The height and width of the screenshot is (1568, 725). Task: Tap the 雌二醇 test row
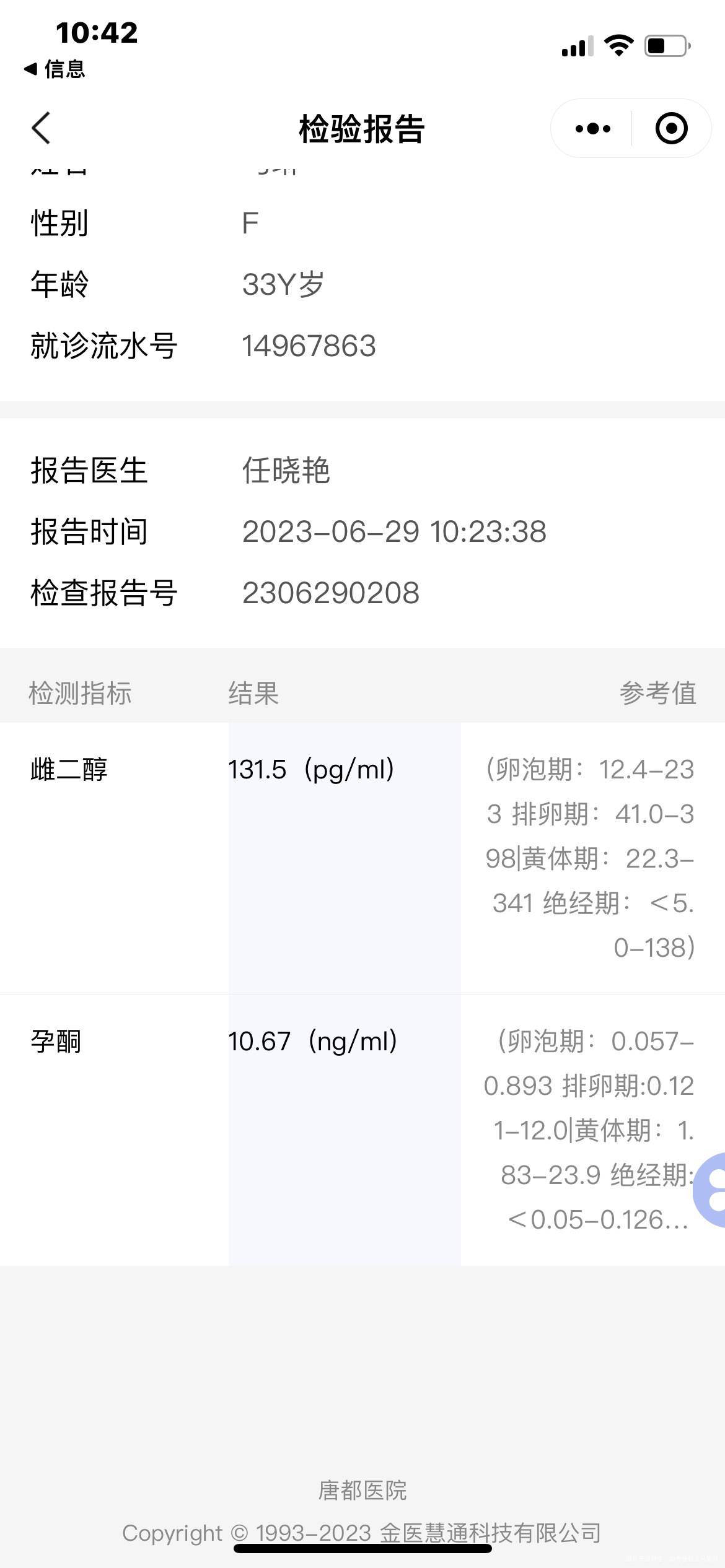pyautogui.click(x=70, y=770)
